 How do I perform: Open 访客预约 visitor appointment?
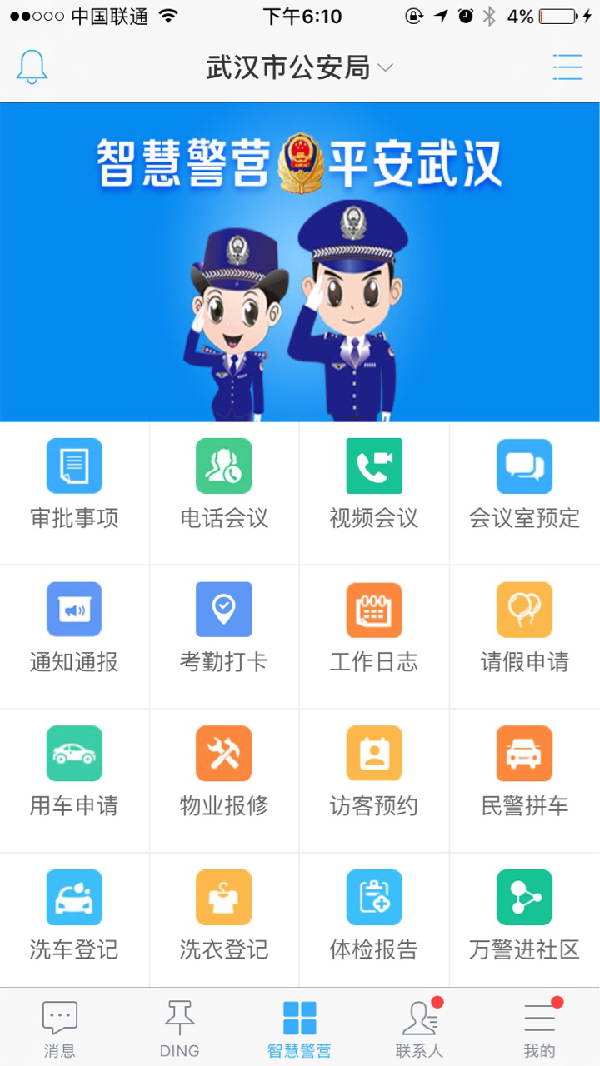click(x=374, y=774)
